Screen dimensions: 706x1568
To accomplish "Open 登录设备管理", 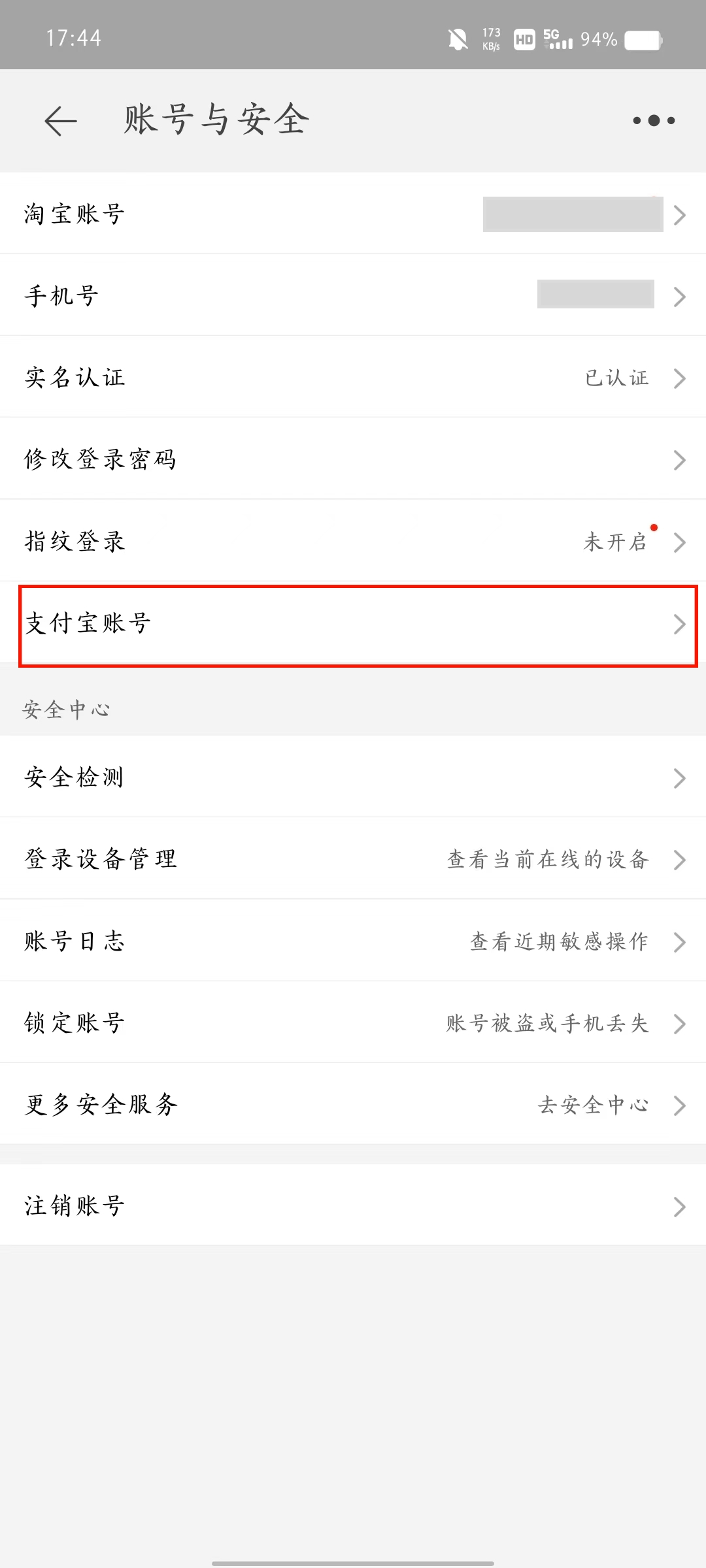I will [x=353, y=859].
